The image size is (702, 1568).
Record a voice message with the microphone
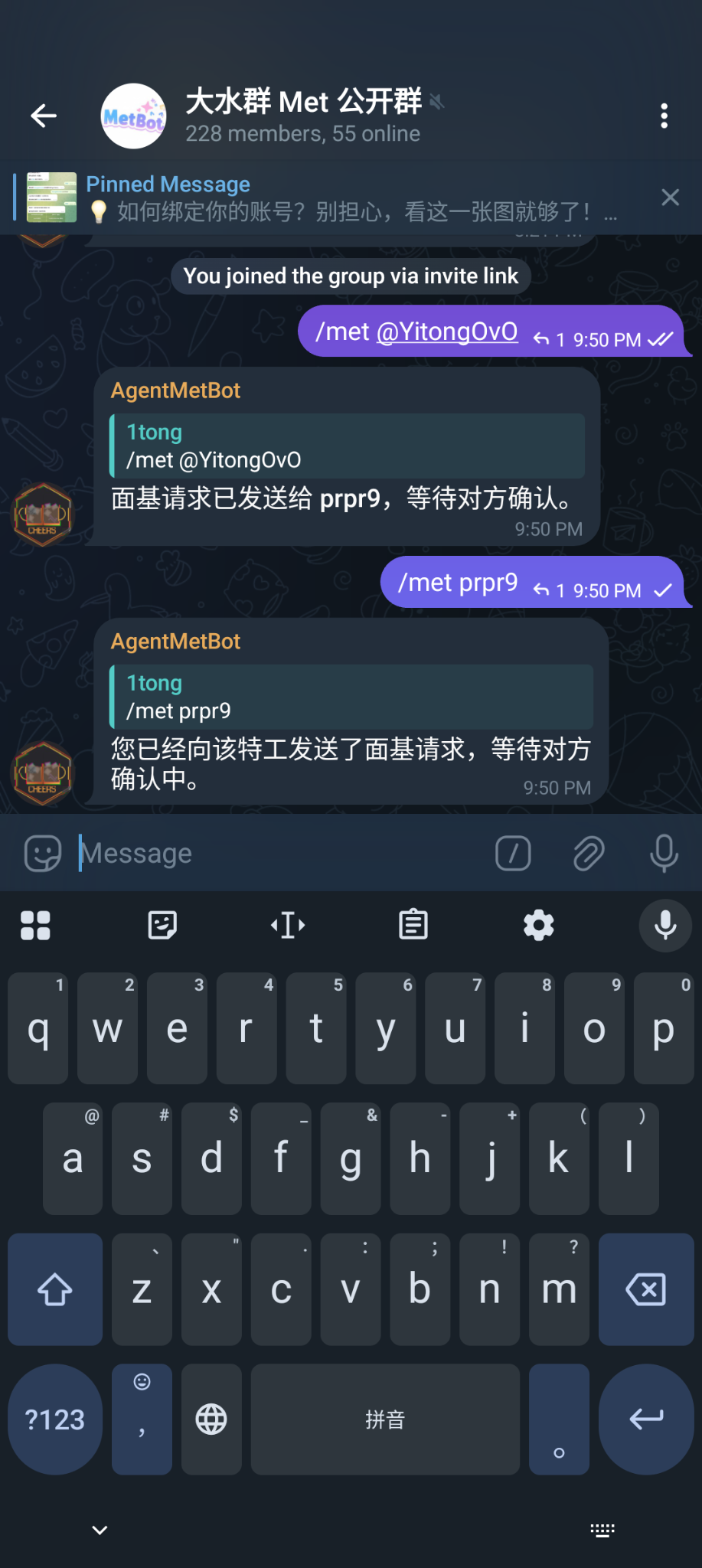[x=662, y=852]
